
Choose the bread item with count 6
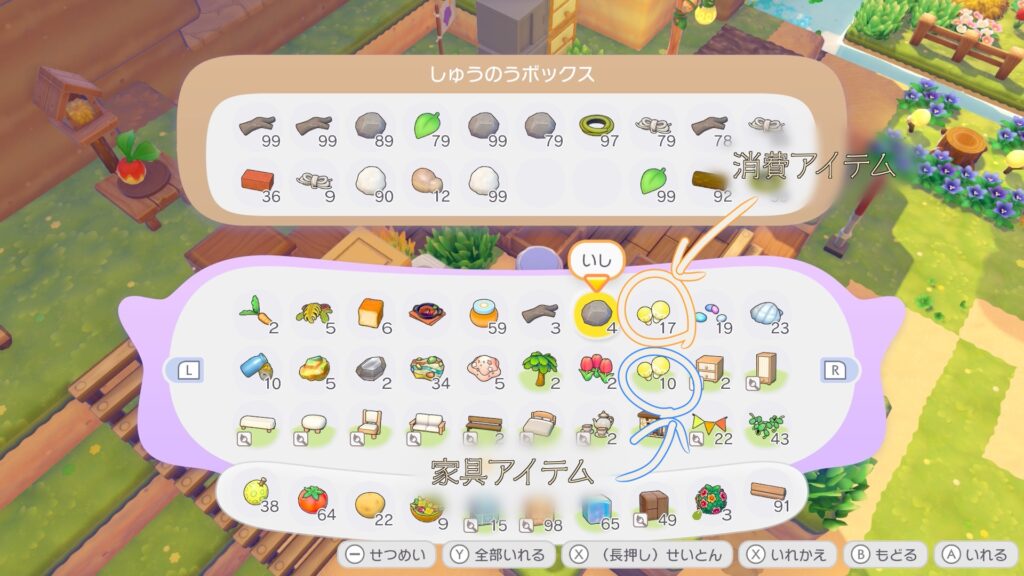point(369,313)
